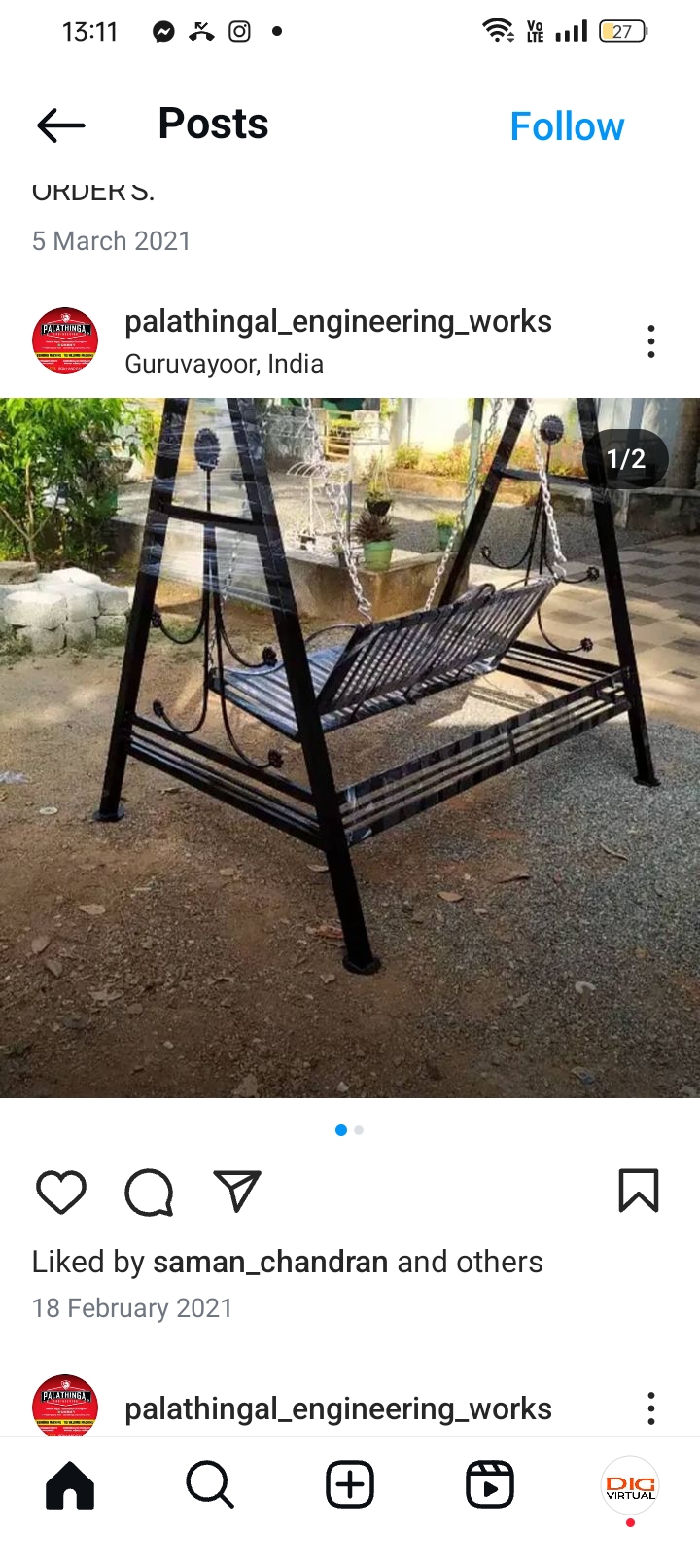Open the Search tab
Screen dimensions: 700x1568
pos(210,1485)
